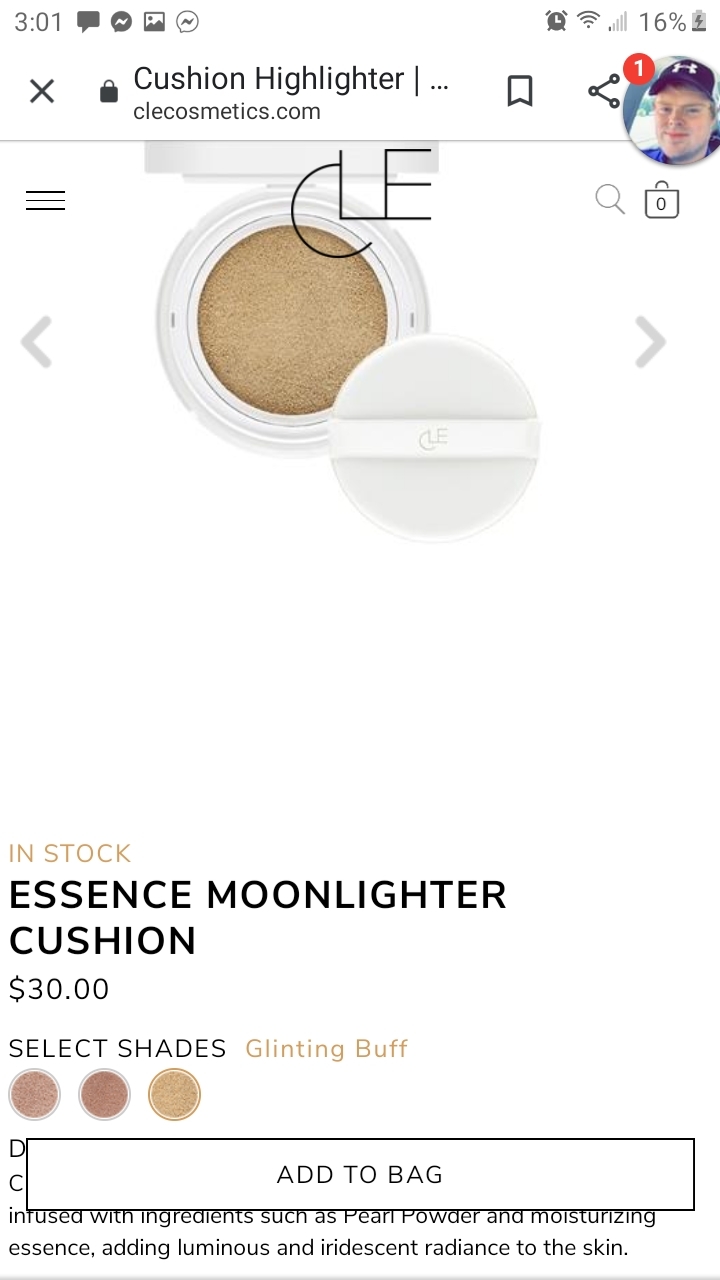
Task: Open the hamburger navigation menu
Action: click(45, 201)
